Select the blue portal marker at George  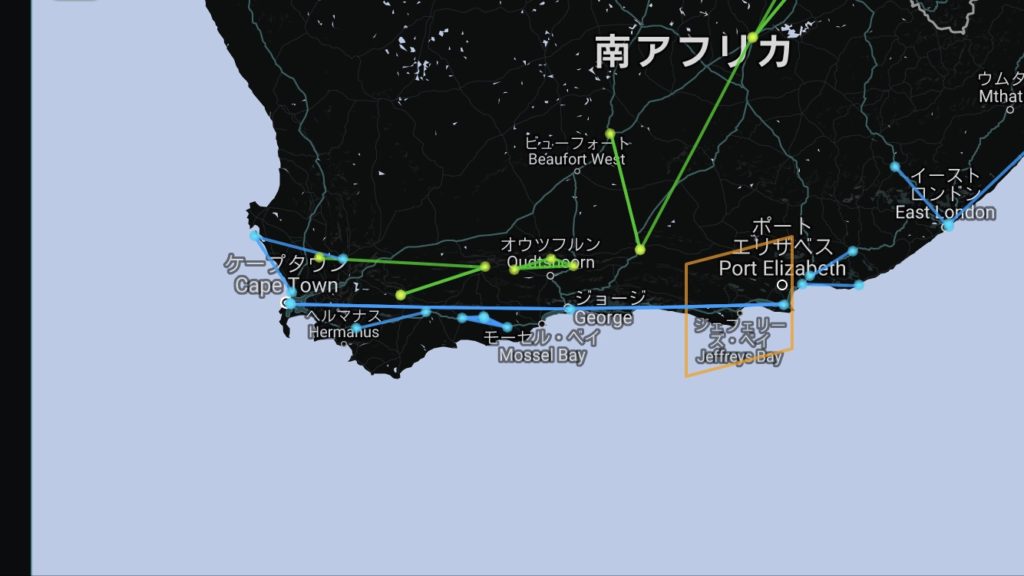[569, 309]
